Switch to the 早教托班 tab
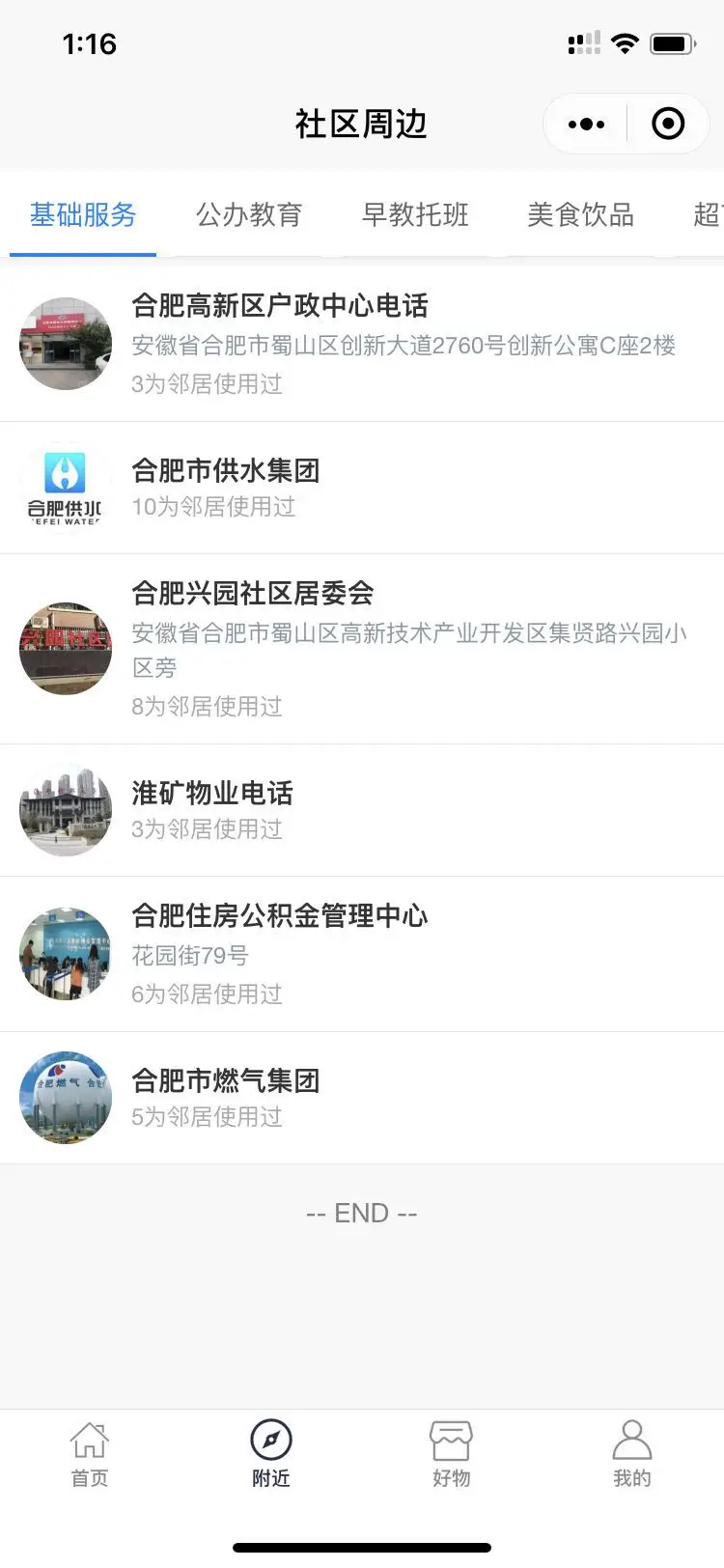724x1568 pixels. tap(415, 214)
